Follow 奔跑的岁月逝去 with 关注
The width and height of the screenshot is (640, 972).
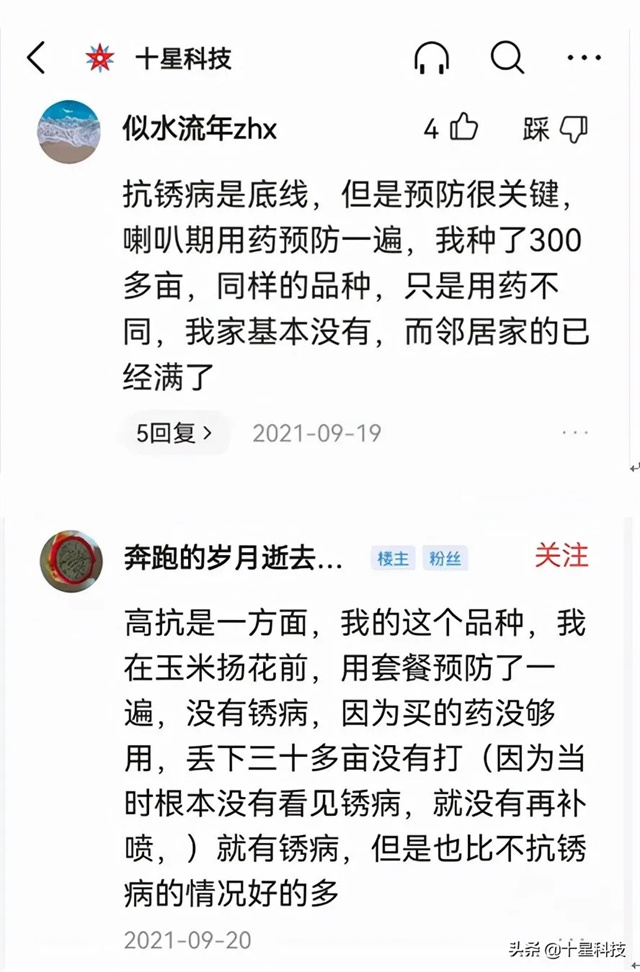pyautogui.click(x=561, y=556)
